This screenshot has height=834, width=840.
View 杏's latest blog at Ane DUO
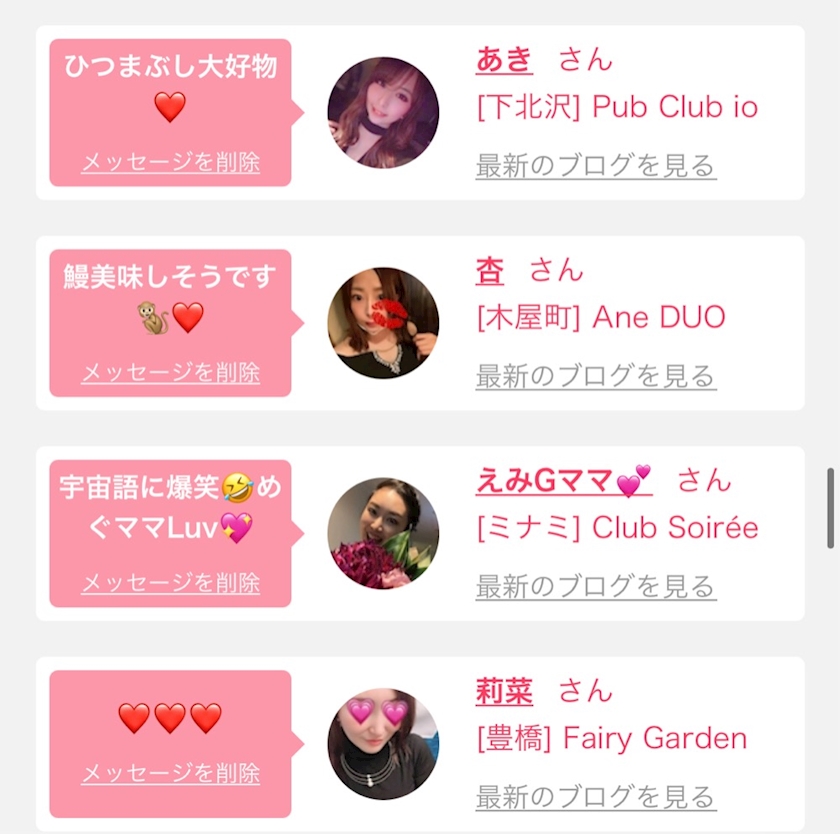596,376
